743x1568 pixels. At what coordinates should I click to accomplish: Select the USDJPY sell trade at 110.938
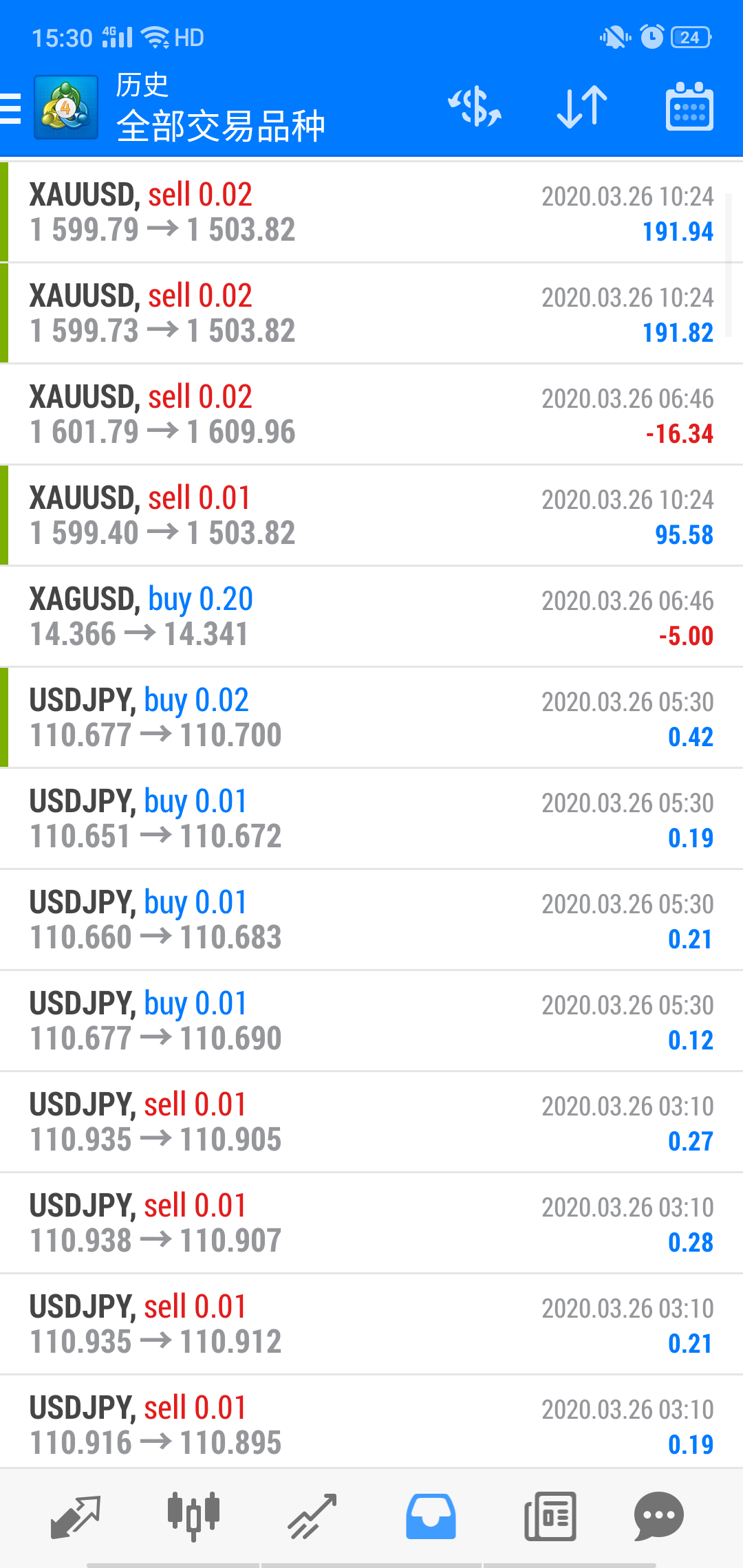[x=371, y=1223]
